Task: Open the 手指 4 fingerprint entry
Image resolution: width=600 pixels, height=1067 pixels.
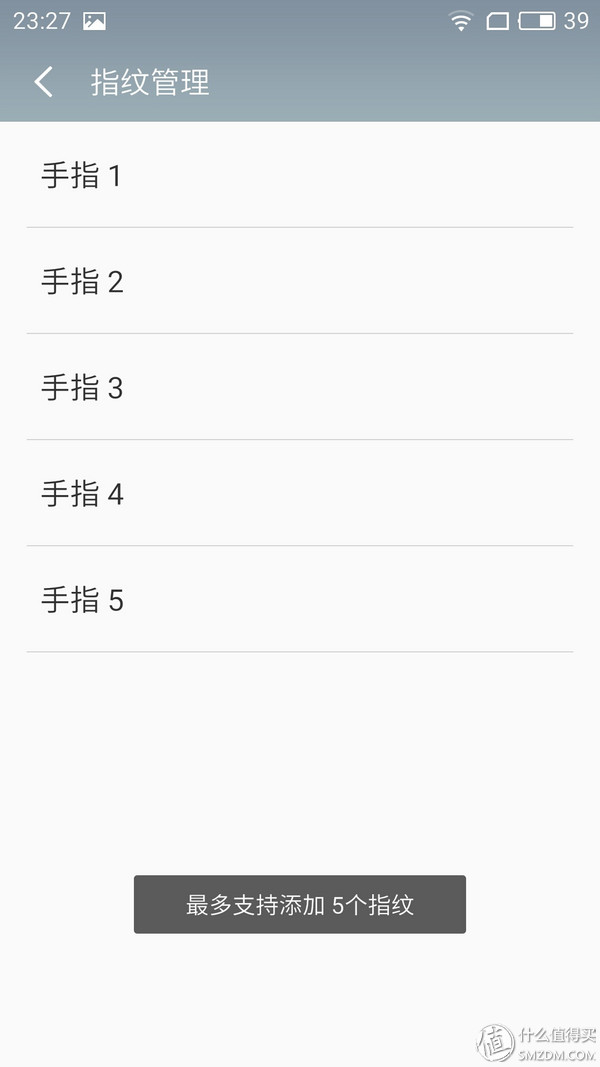Action: click(300, 493)
